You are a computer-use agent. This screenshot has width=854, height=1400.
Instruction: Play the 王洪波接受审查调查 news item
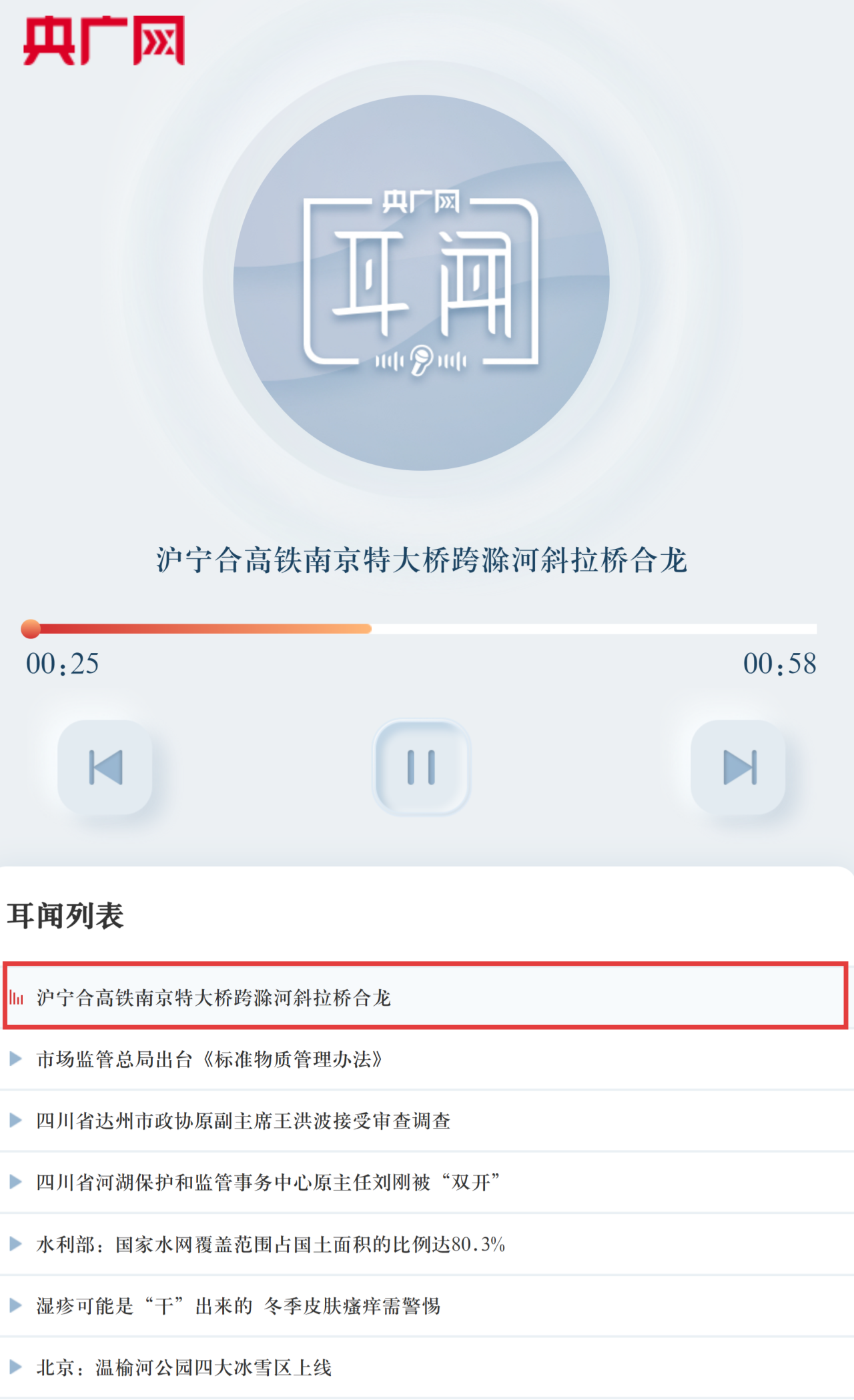pos(244,1121)
